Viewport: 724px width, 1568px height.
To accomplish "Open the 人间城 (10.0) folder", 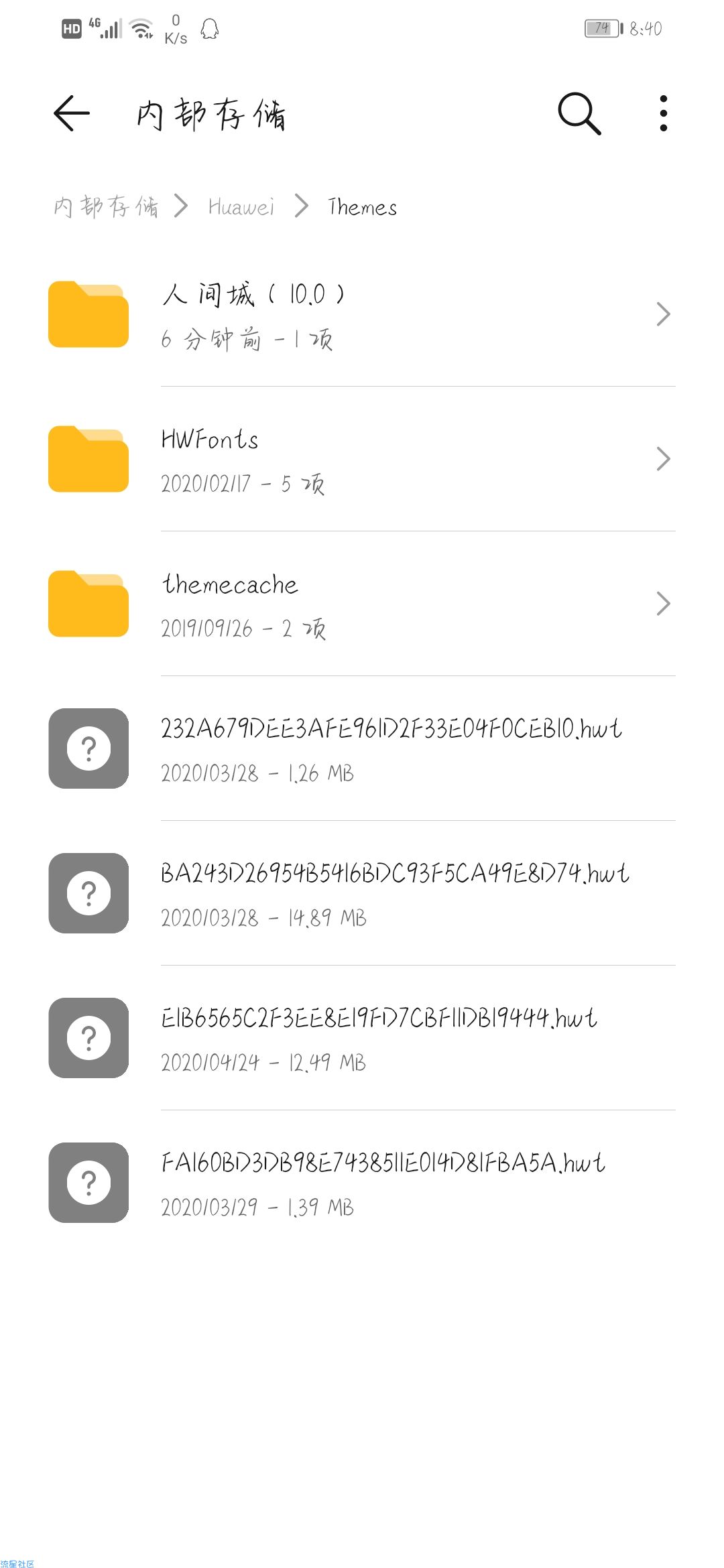I will [362, 314].
